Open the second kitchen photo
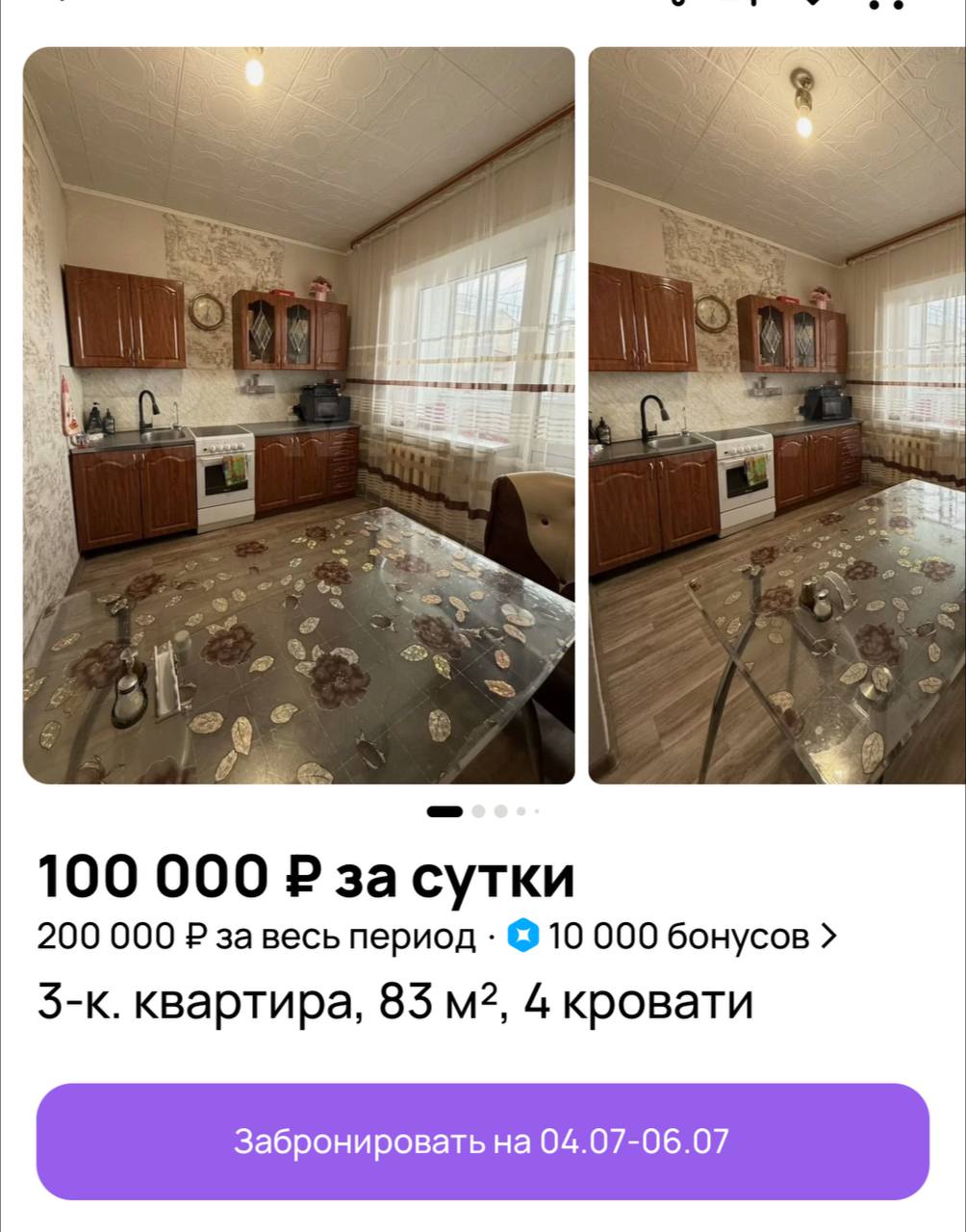 [776, 415]
